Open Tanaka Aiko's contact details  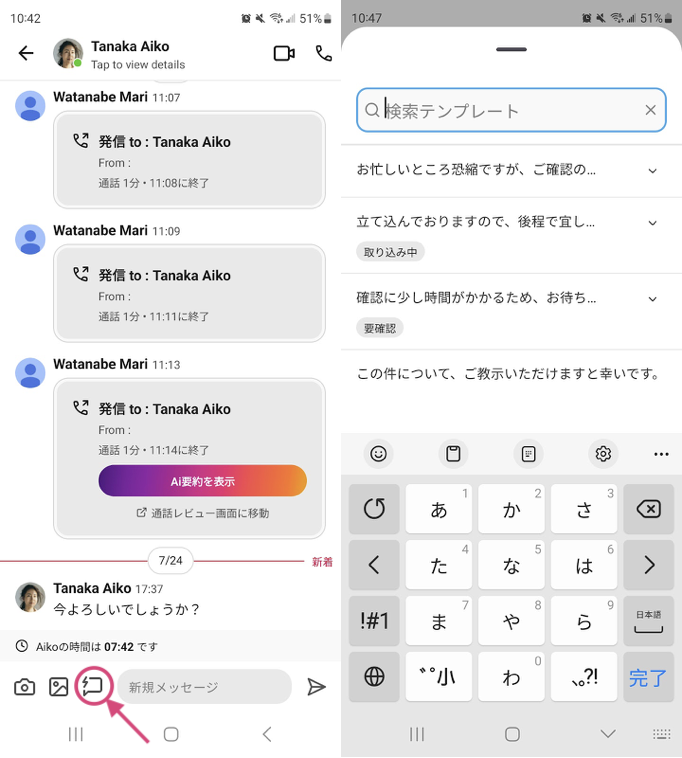[130, 54]
